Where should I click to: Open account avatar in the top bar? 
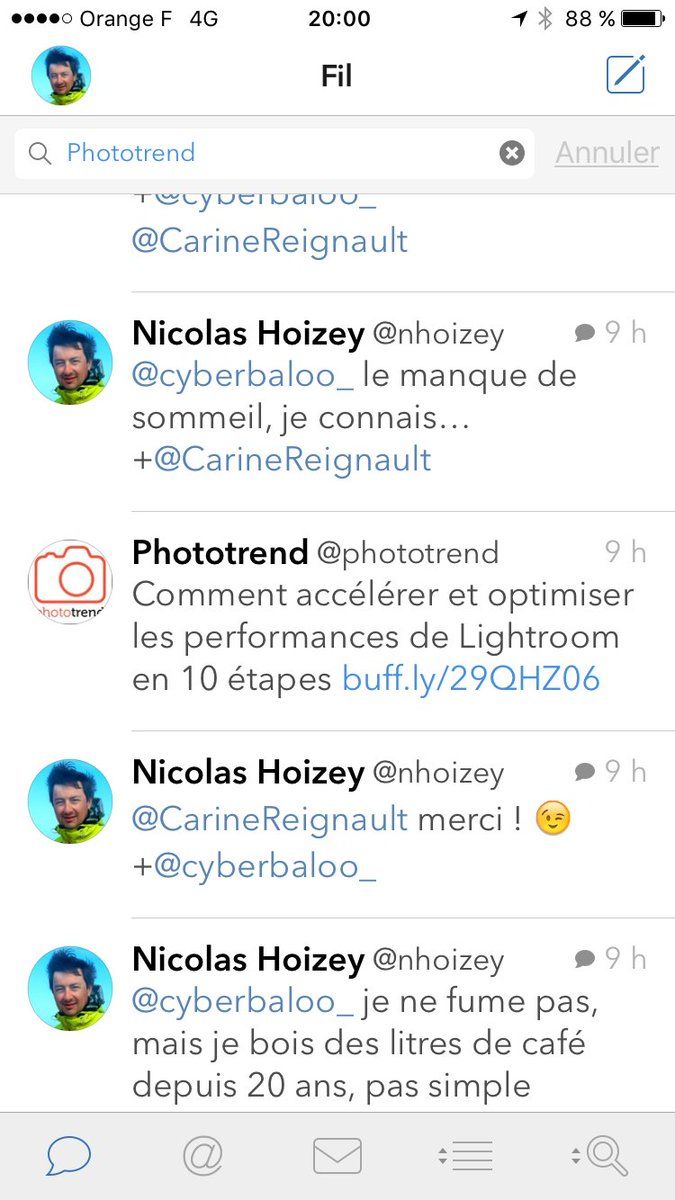(x=62, y=75)
